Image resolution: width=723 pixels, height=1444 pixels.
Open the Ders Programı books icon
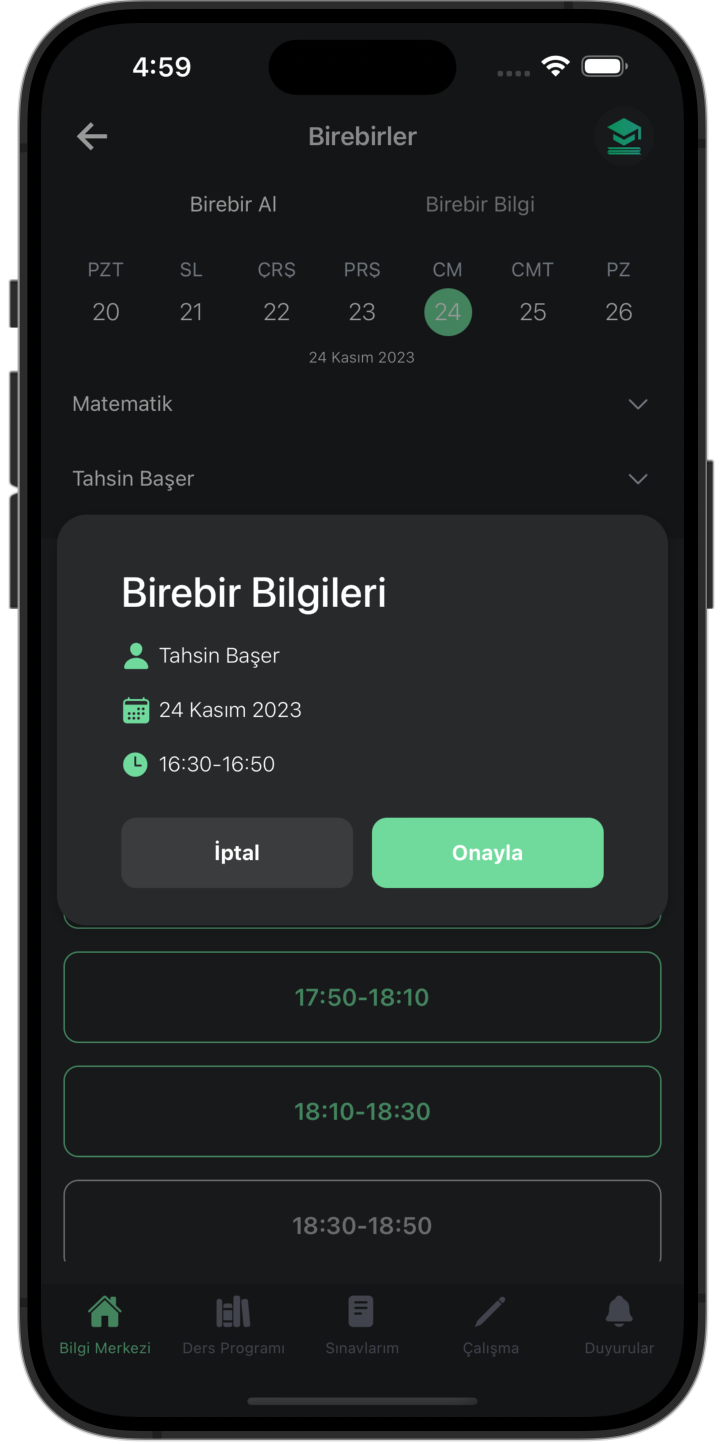pyautogui.click(x=233, y=1310)
